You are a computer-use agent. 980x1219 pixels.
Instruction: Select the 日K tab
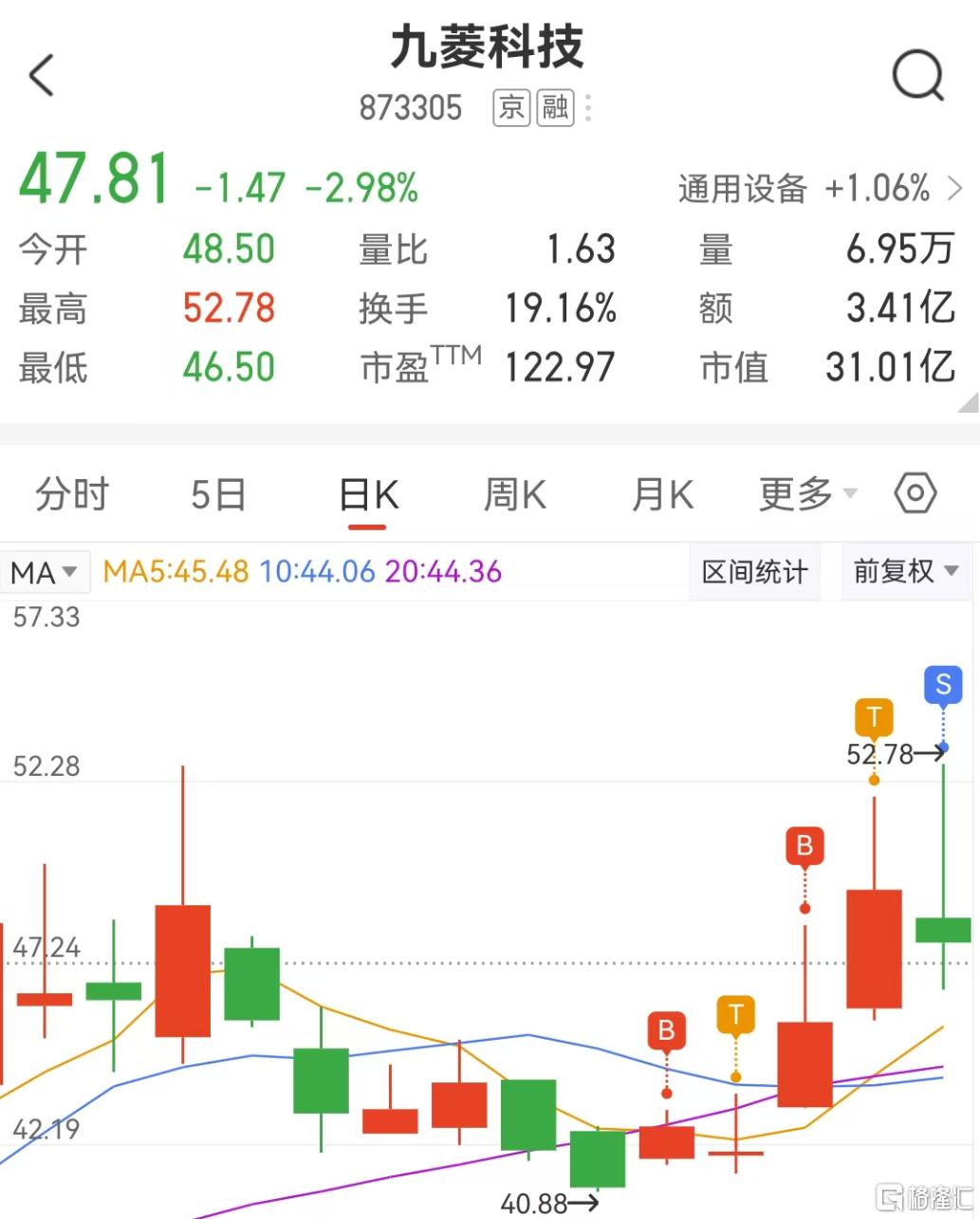368,494
